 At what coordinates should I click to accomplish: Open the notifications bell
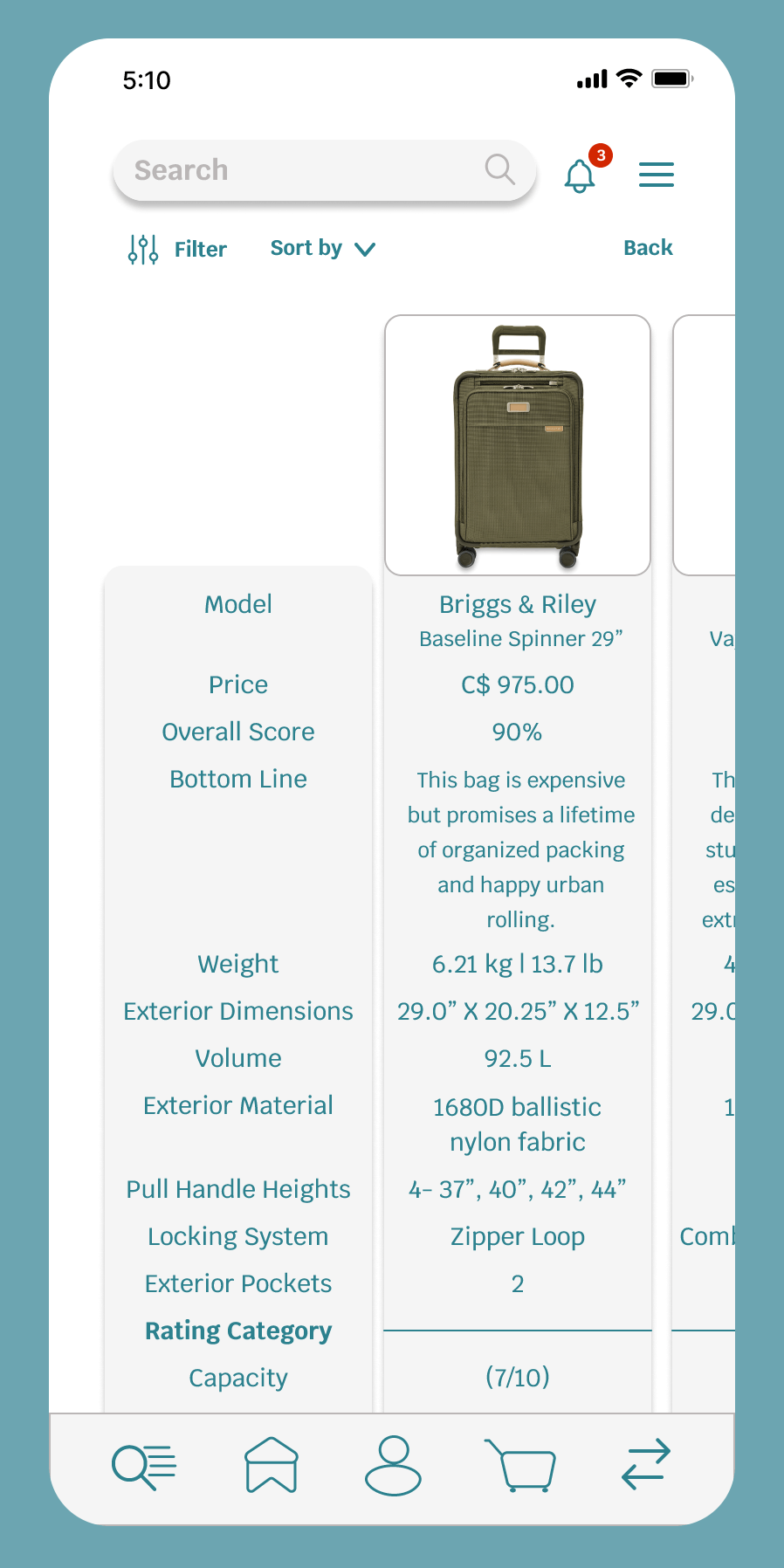(x=581, y=175)
